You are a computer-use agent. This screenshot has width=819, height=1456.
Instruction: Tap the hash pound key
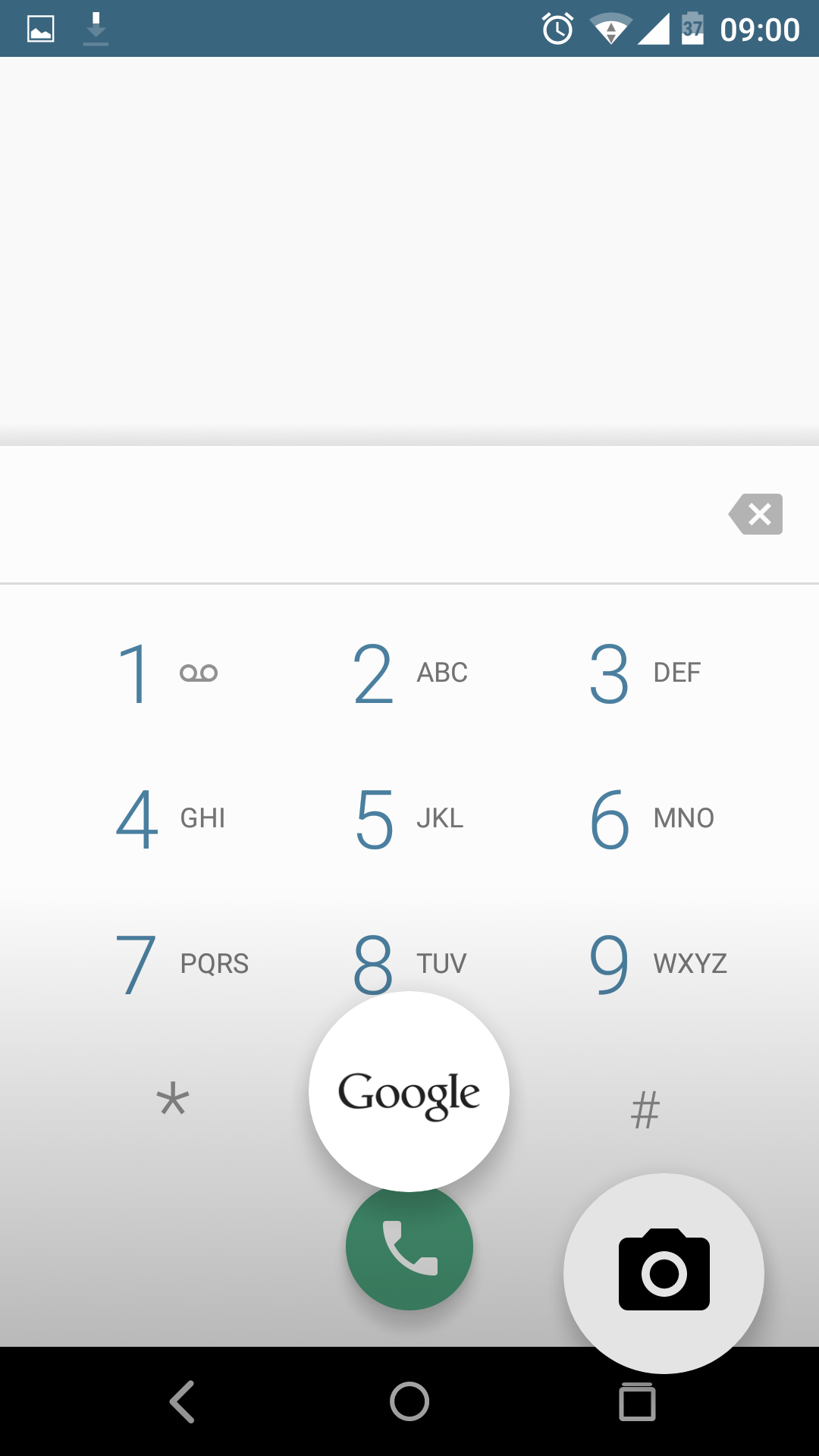(x=646, y=1110)
